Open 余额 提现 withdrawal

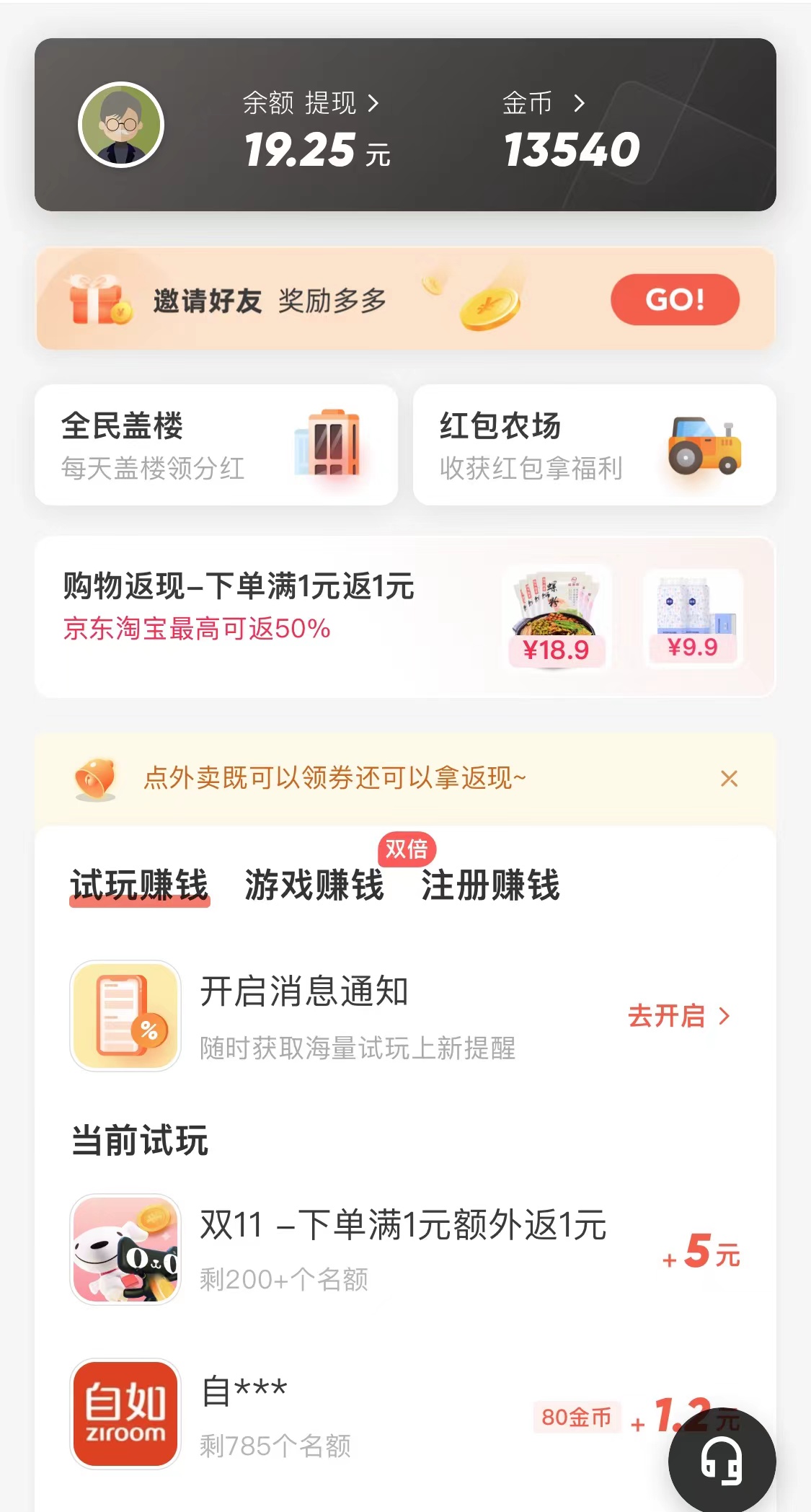(311, 104)
